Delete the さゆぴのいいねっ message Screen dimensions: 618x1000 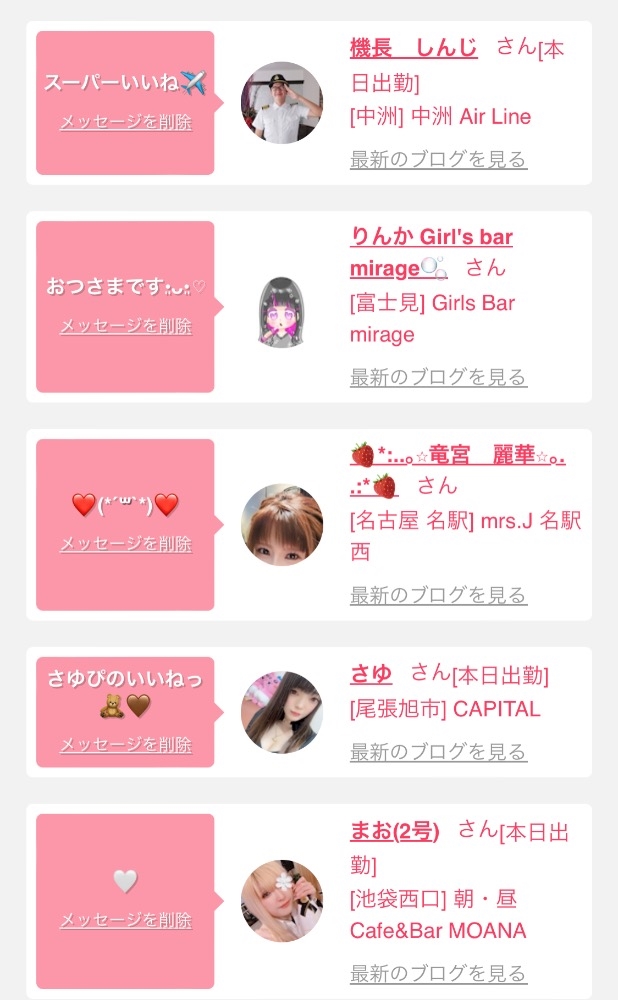tap(125, 745)
